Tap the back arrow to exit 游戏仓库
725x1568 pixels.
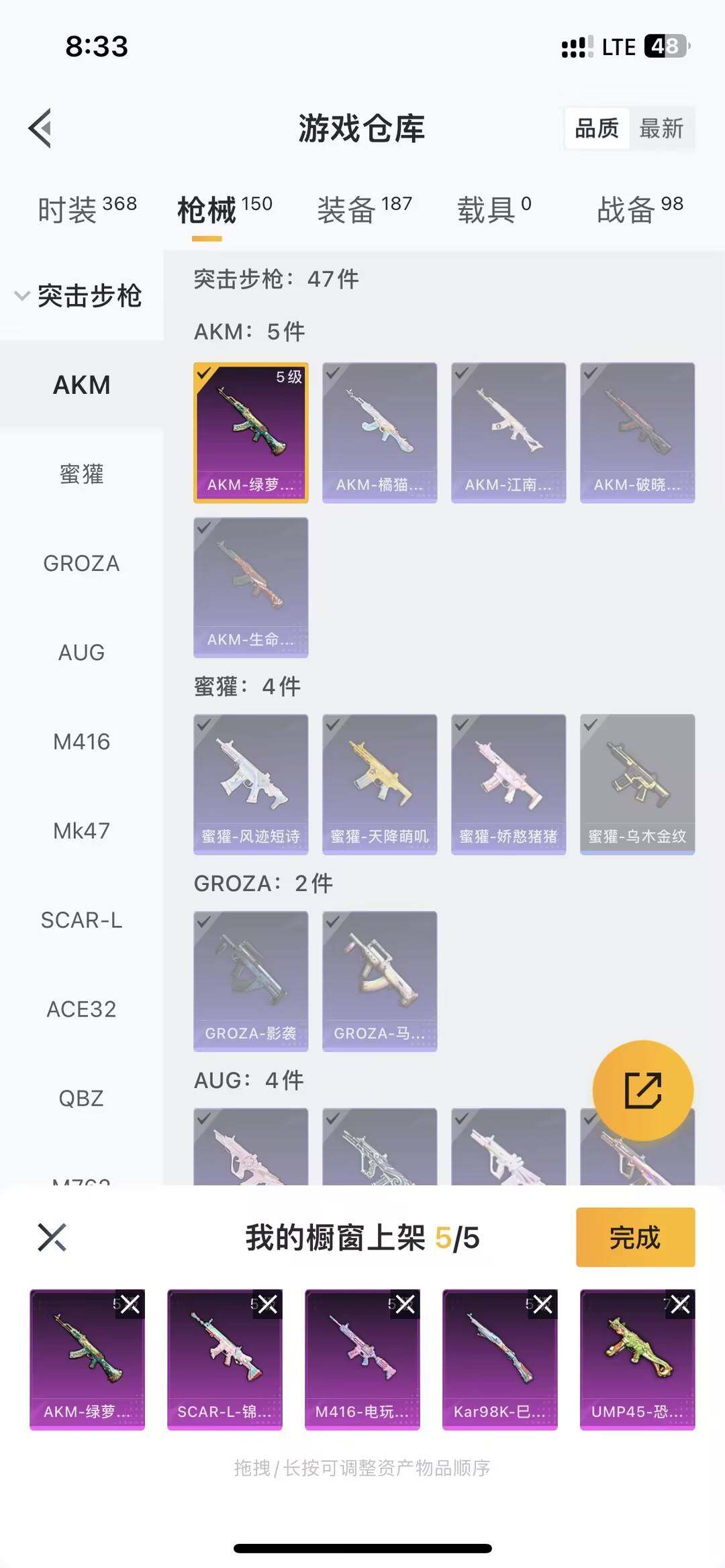click(40, 127)
